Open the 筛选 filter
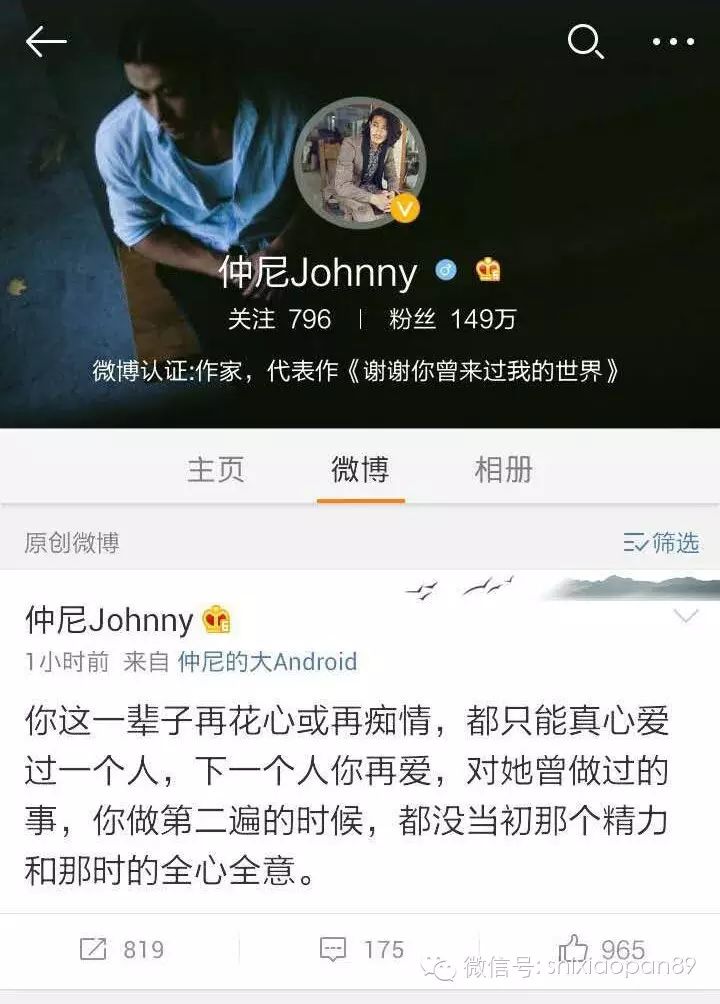This screenshot has width=720, height=1004. point(661,543)
